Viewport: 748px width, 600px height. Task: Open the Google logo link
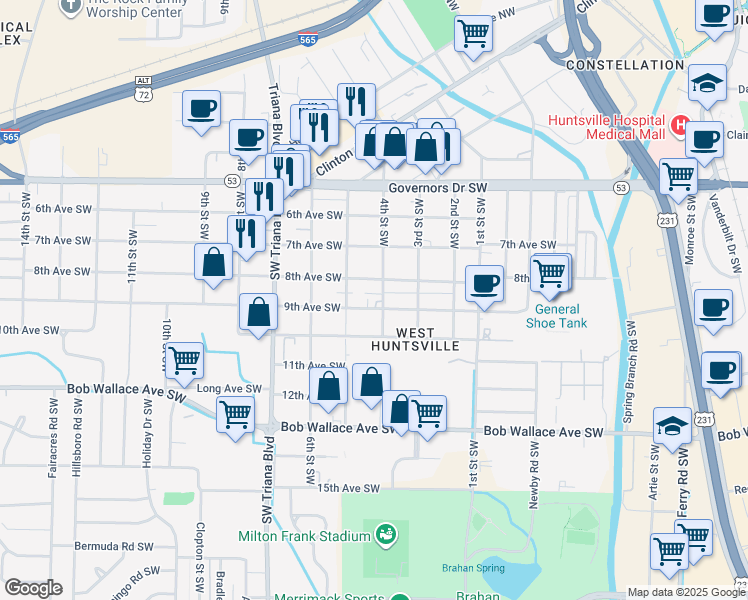pyautogui.click(x=33, y=588)
